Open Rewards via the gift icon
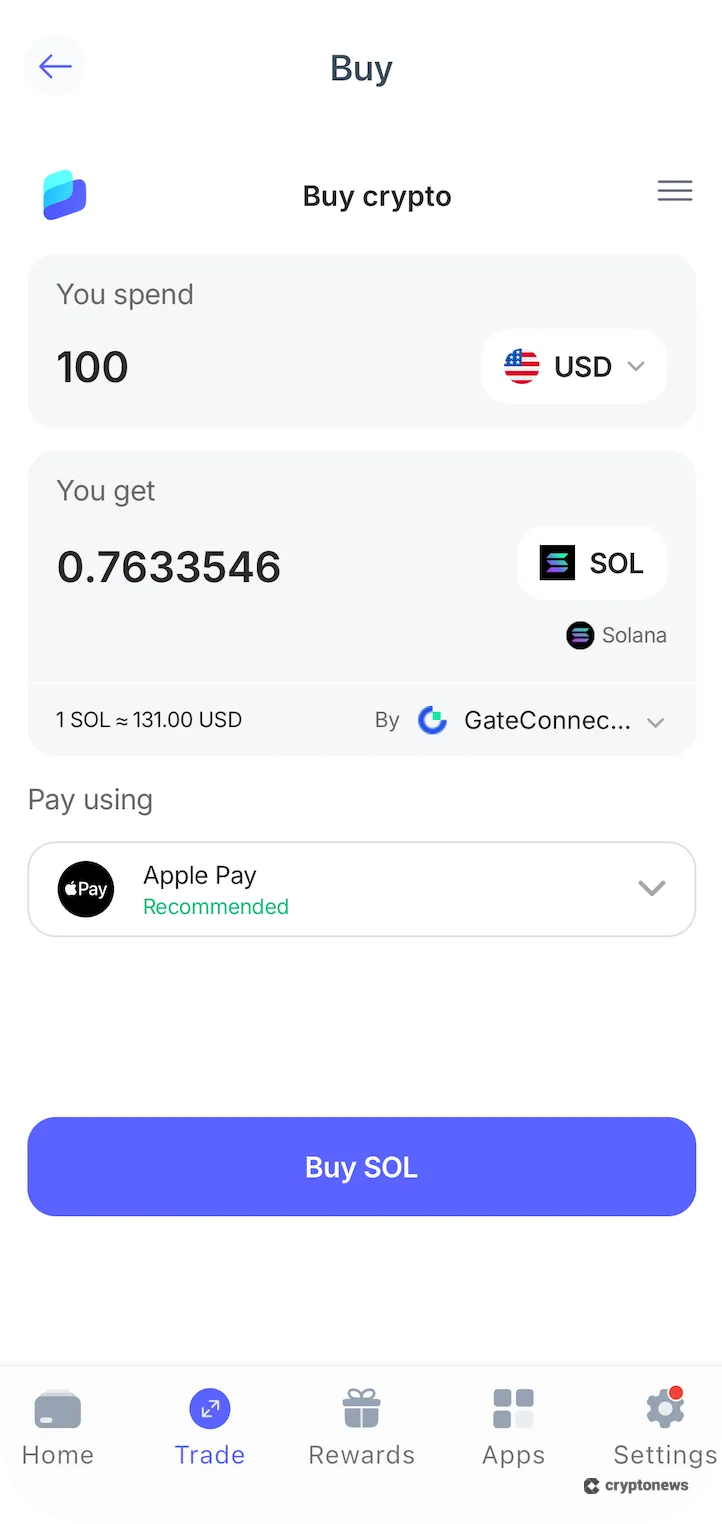The width and height of the screenshot is (722, 1524). (x=361, y=1409)
